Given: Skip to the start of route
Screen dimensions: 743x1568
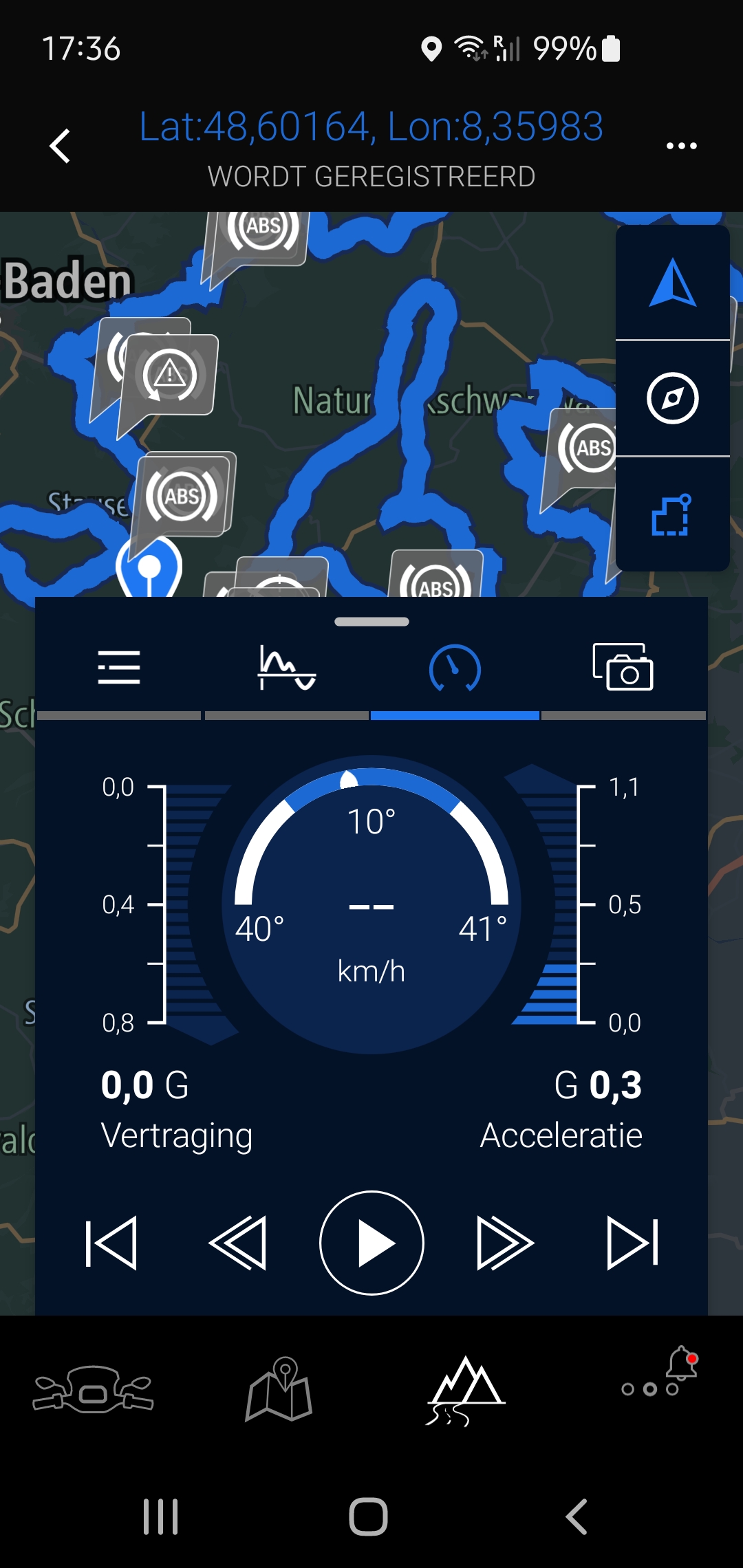Looking at the screenshot, I should tap(111, 1243).
